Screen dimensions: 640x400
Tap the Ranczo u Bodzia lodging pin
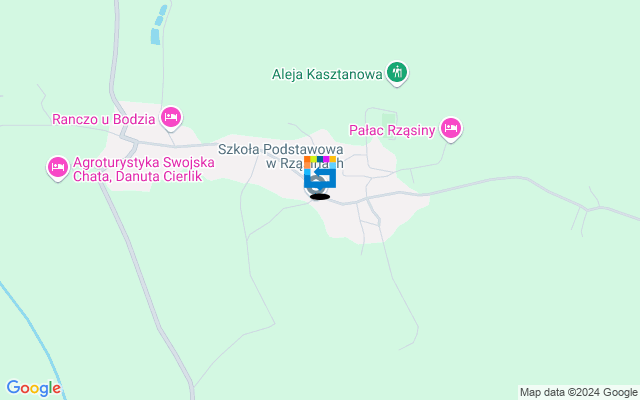tap(171, 118)
